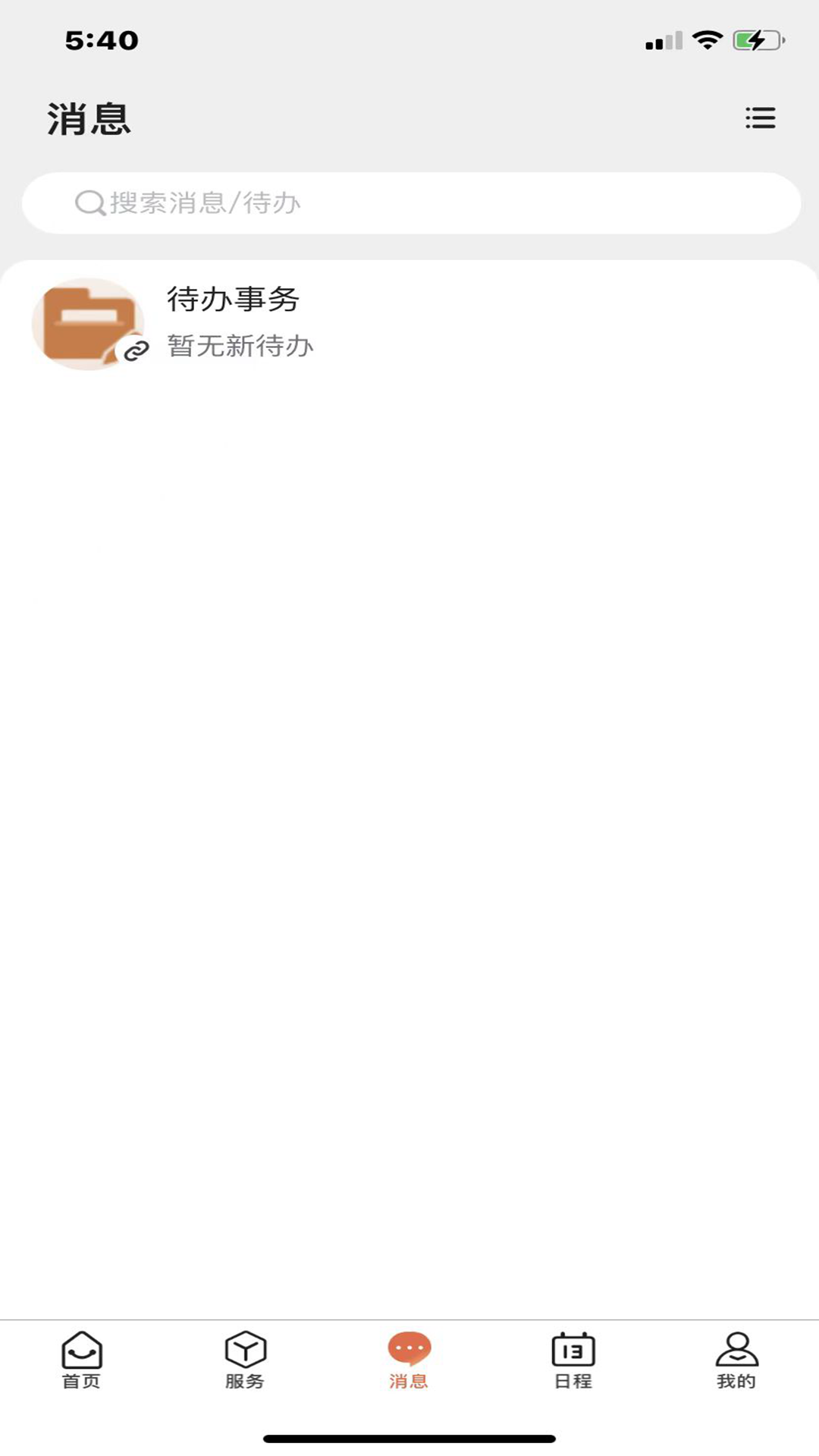Select the 服务 services cube icon
The width and height of the screenshot is (819, 1456).
coord(244,1351)
